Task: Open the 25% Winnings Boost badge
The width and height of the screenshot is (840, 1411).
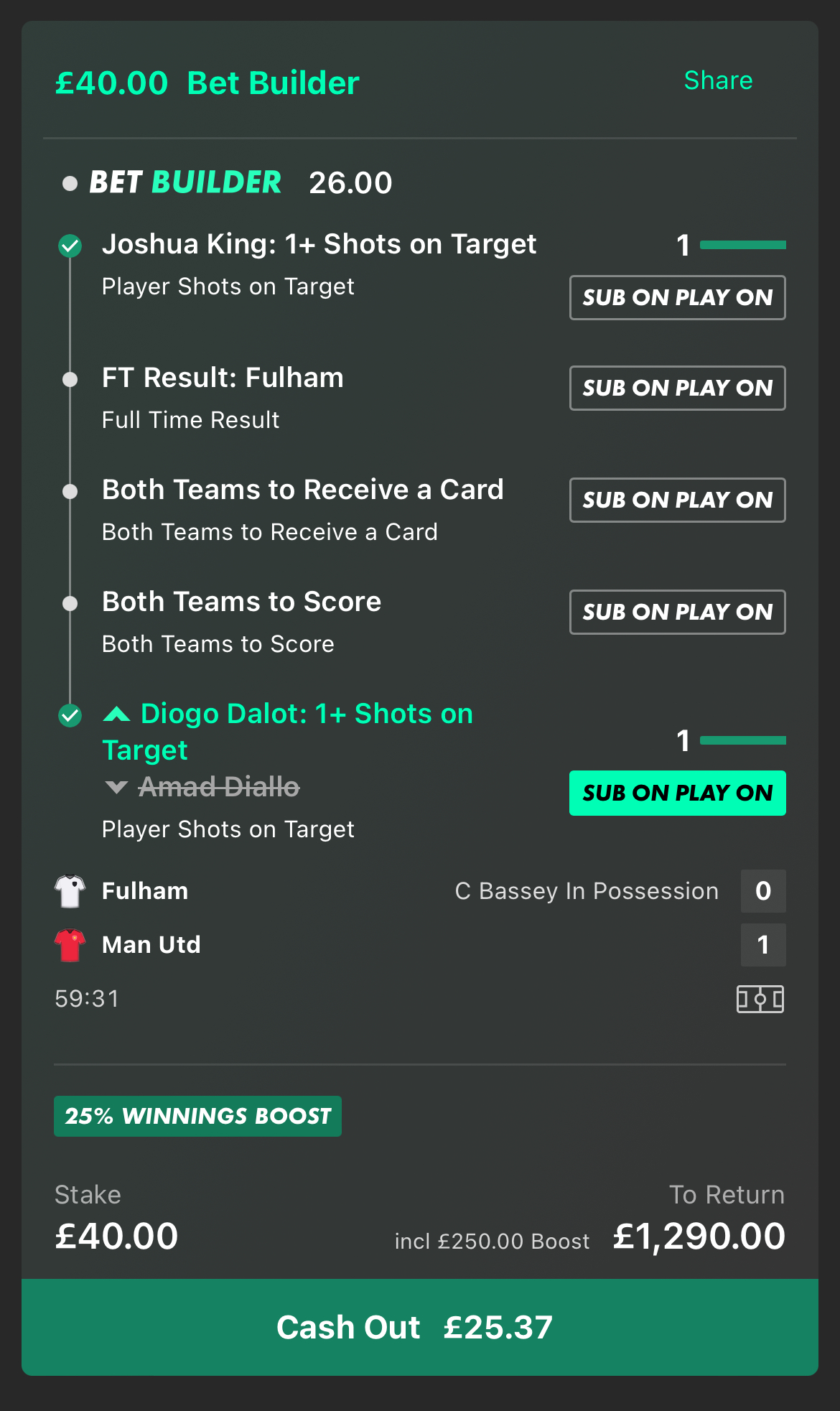Action: click(197, 1116)
